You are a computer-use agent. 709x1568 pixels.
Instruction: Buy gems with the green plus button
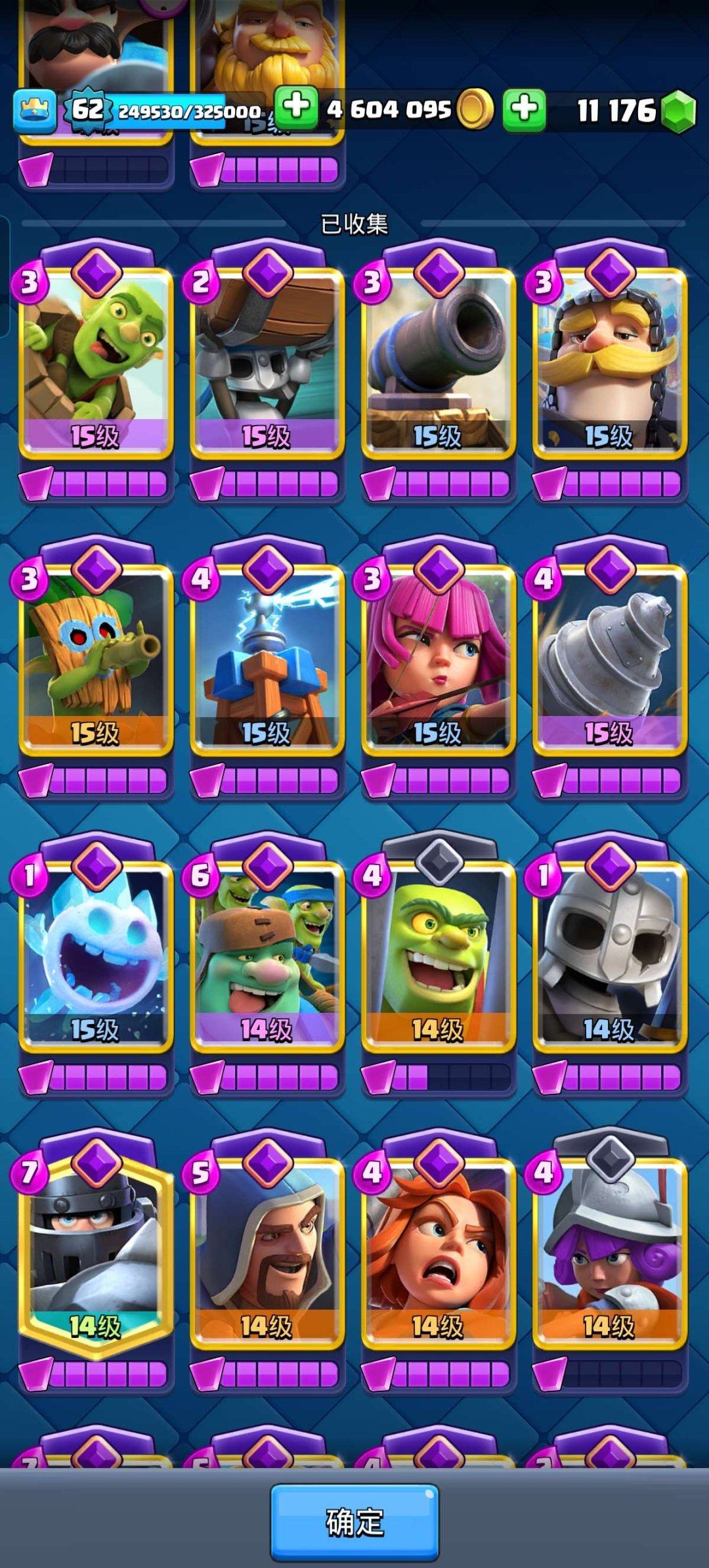[x=524, y=108]
